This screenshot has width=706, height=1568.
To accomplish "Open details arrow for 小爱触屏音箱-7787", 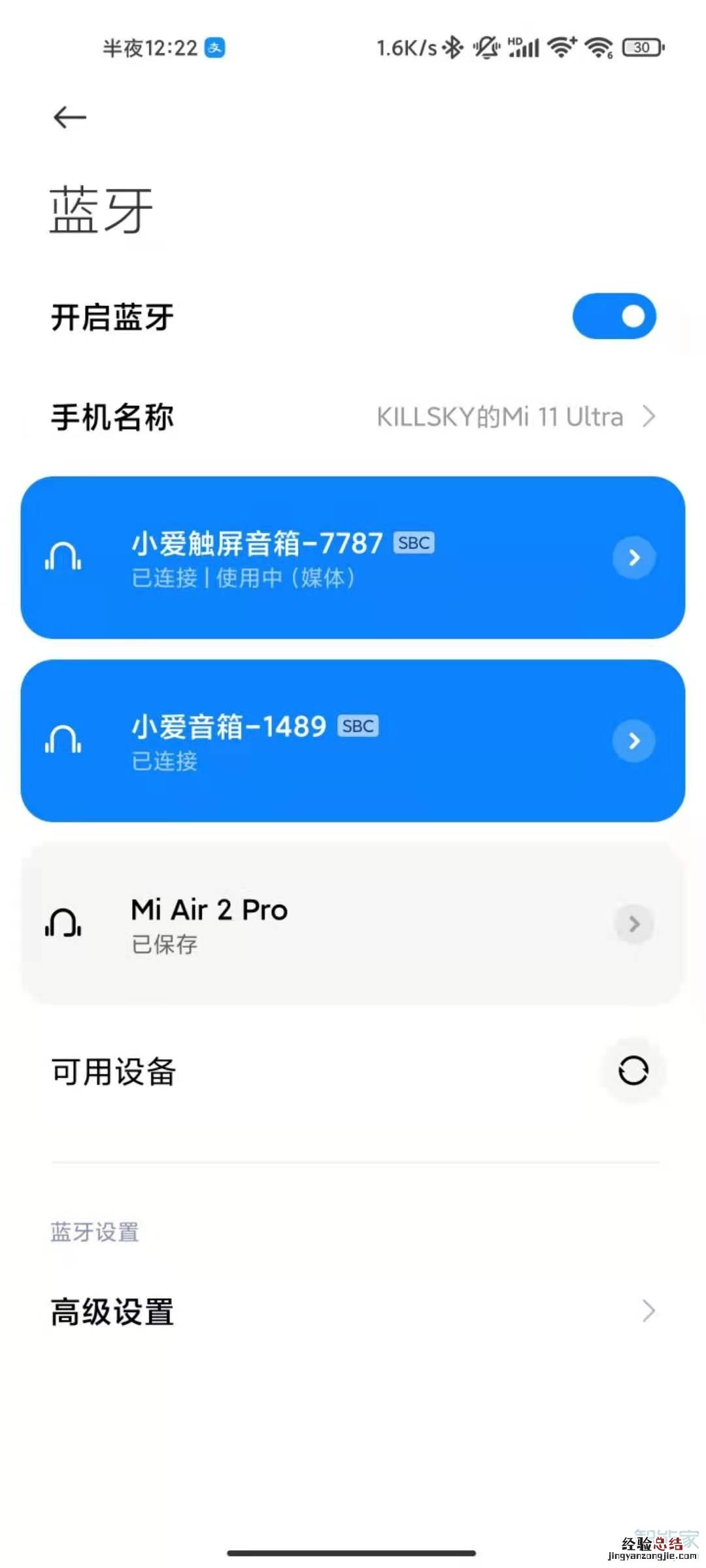I will pyautogui.click(x=633, y=557).
